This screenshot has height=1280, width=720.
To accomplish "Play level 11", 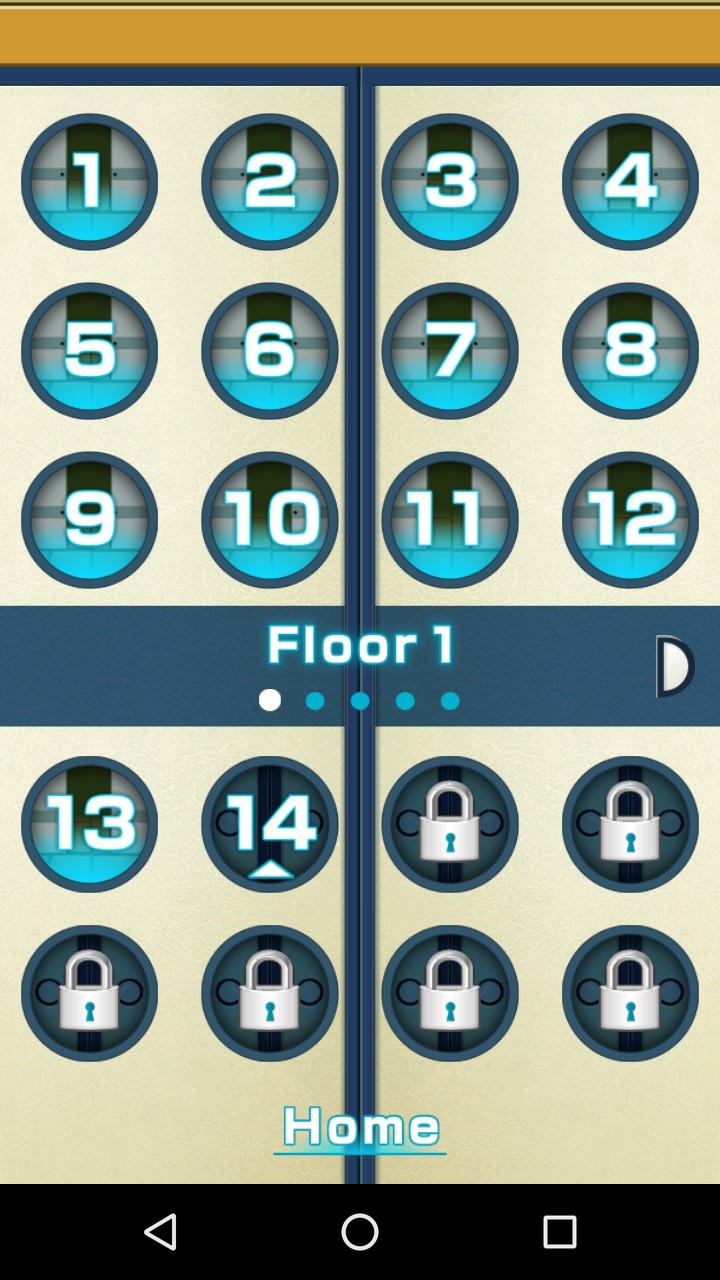I will click(450, 519).
